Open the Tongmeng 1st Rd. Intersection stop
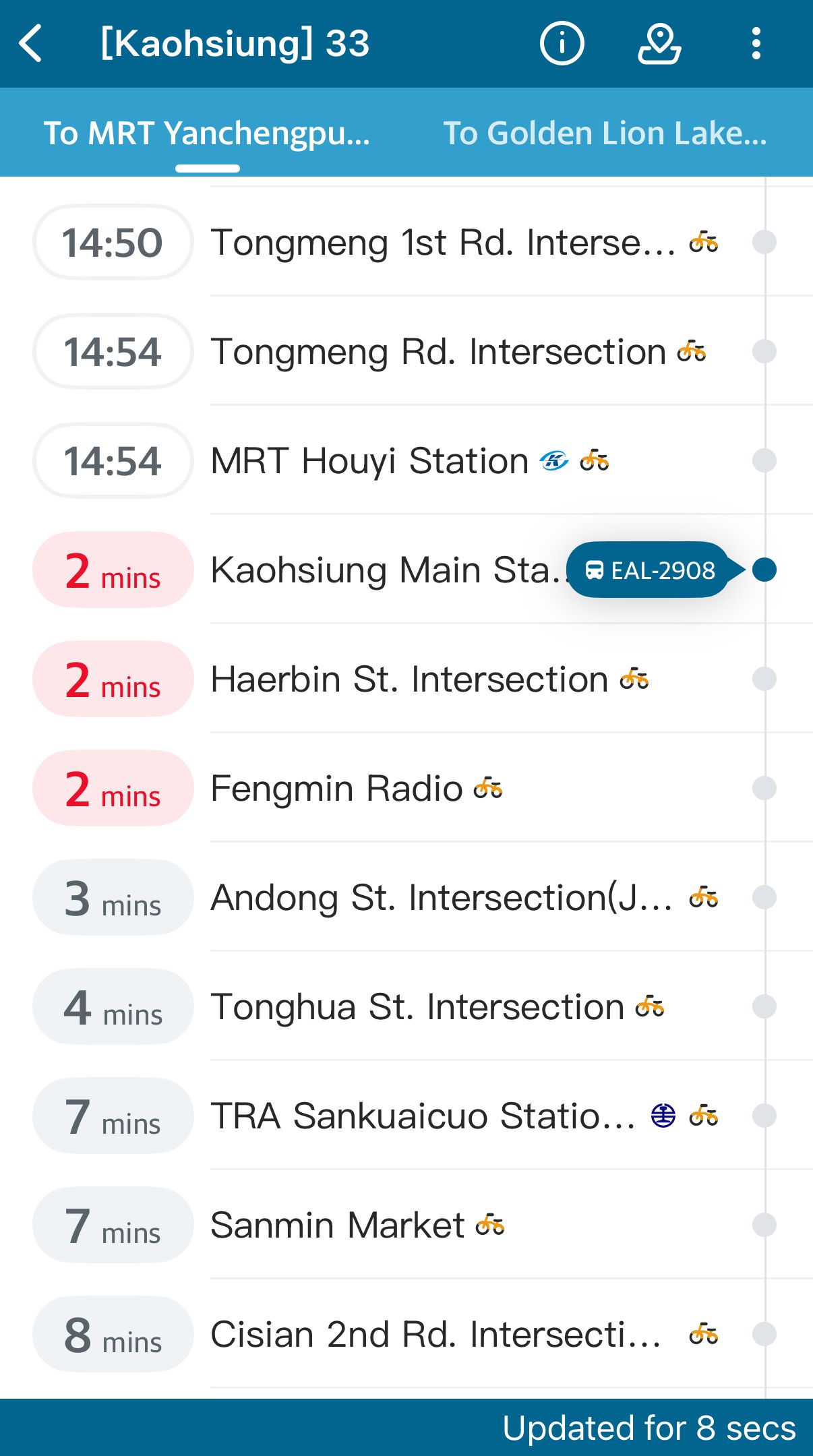The width and height of the screenshot is (813, 1456). 406,242
